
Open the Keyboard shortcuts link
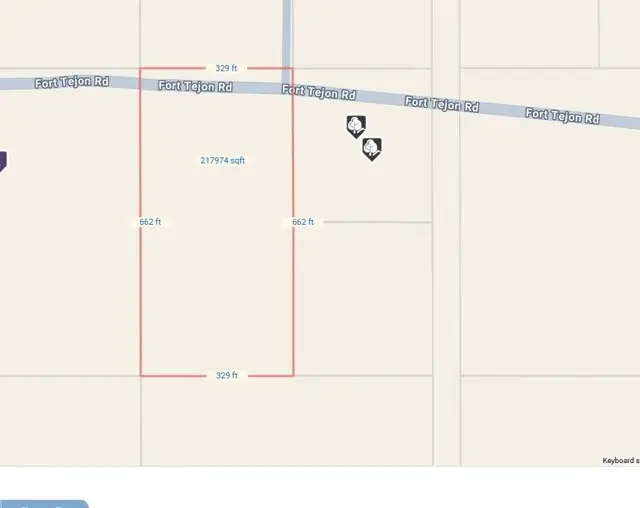point(620,461)
